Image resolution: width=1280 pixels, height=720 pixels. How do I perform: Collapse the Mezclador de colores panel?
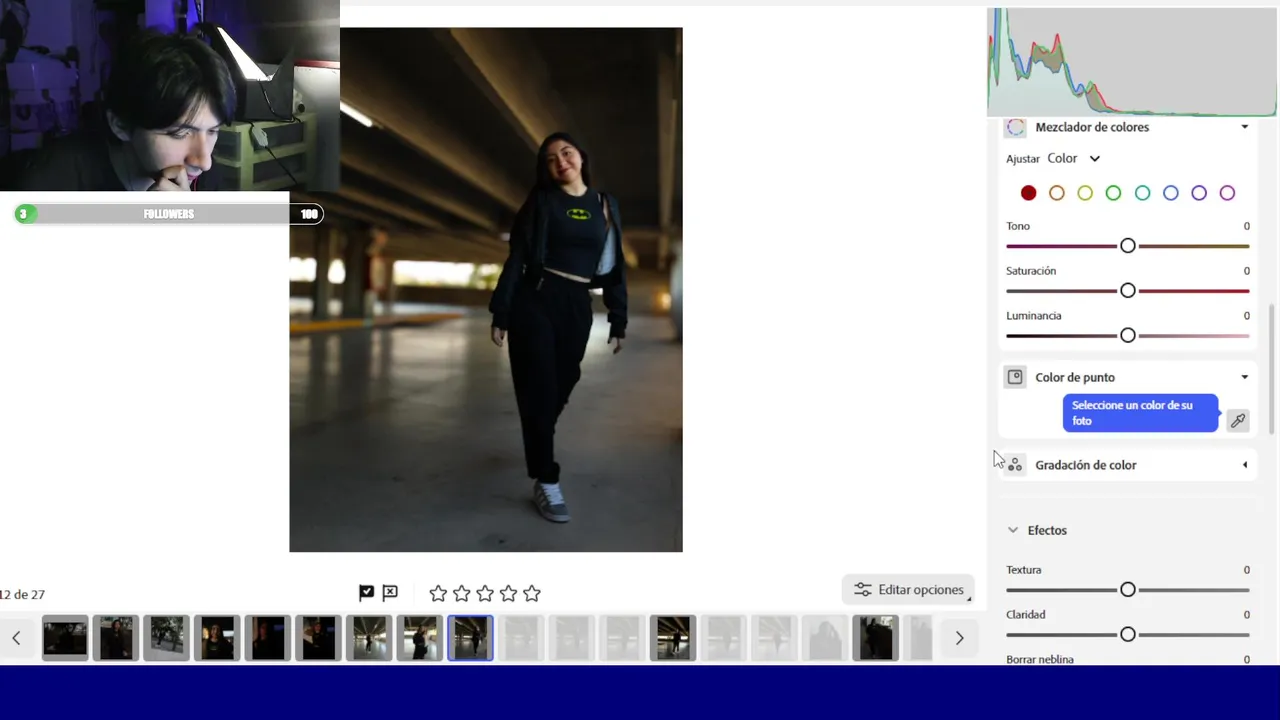click(1245, 127)
